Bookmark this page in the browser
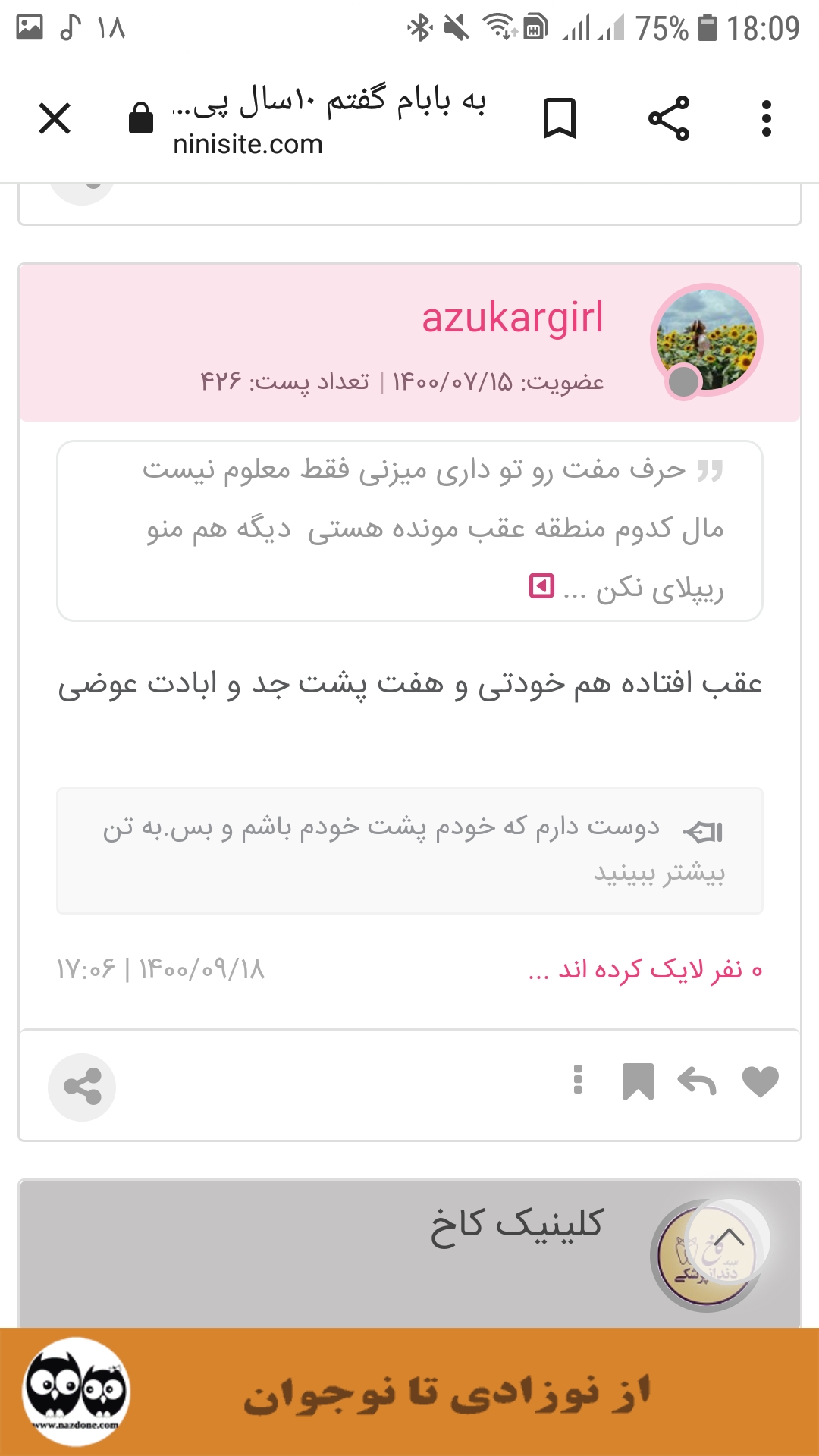The image size is (819, 1456). 560,118
